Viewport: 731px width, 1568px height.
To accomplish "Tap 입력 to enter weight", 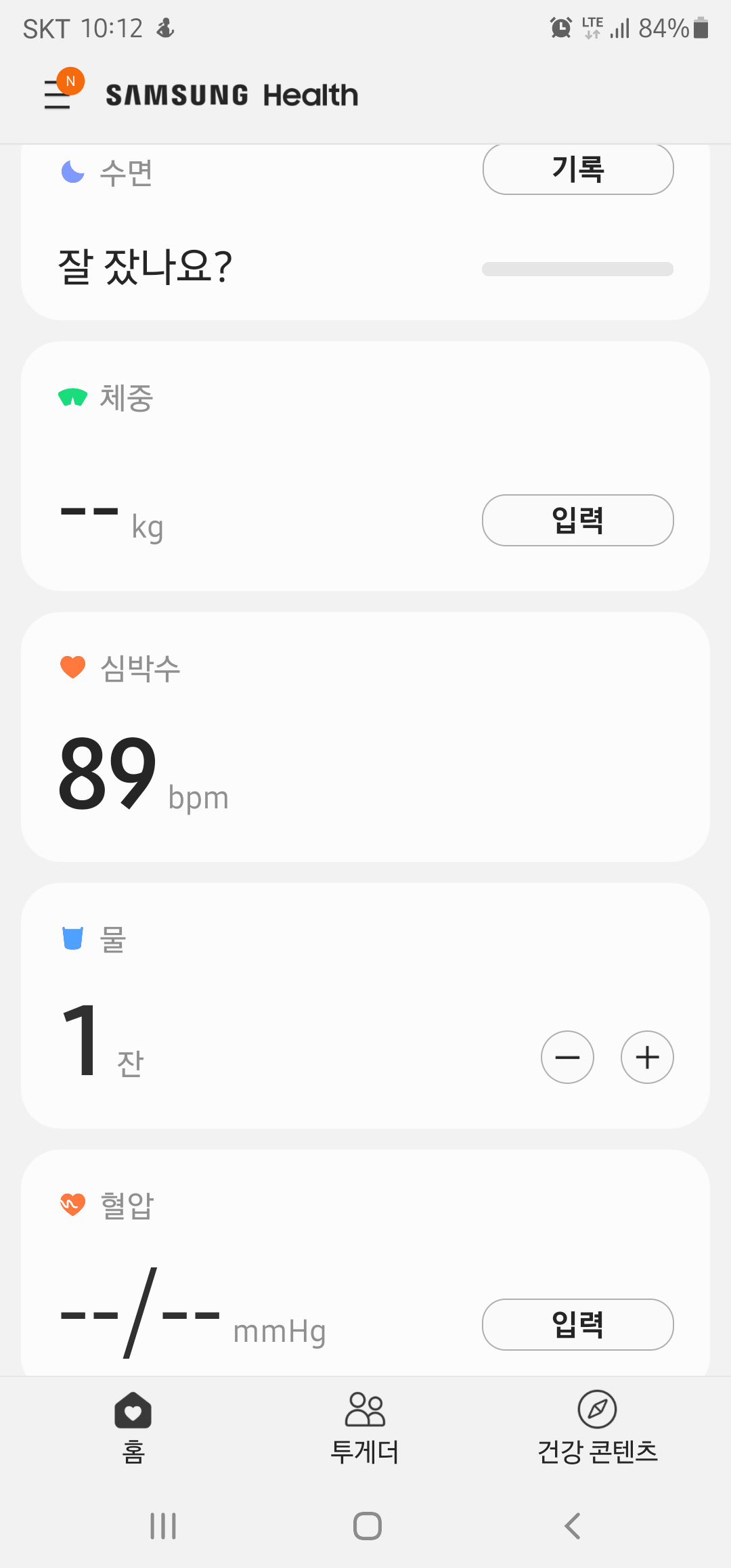I will pyautogui.click(x=577, y=520).
